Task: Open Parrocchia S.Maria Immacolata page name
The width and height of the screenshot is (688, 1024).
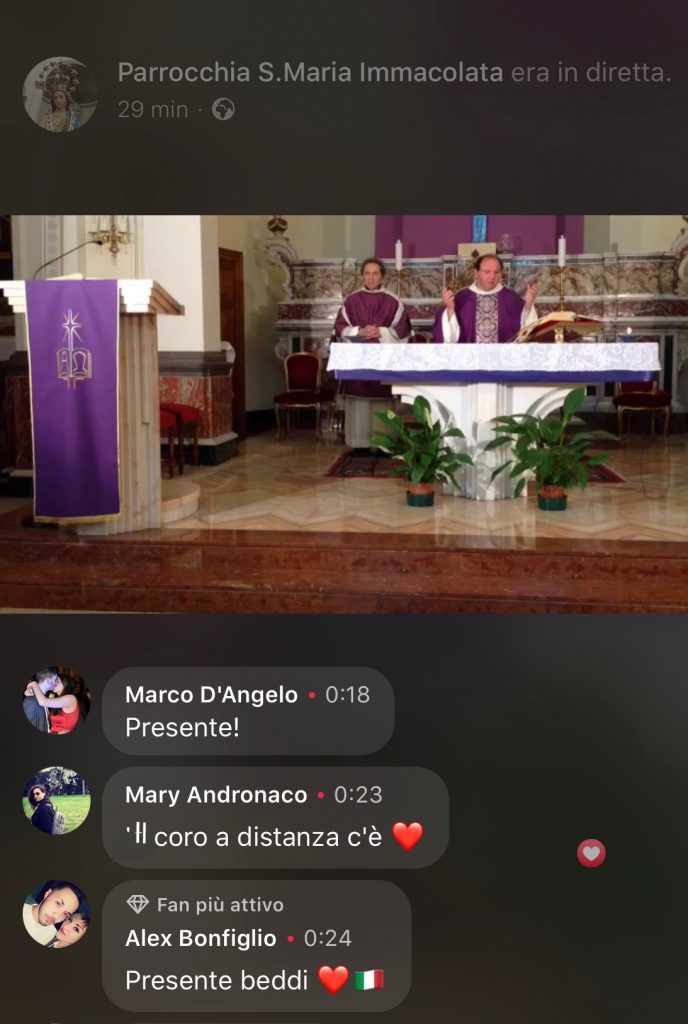Action: click(x=312, y=72)
